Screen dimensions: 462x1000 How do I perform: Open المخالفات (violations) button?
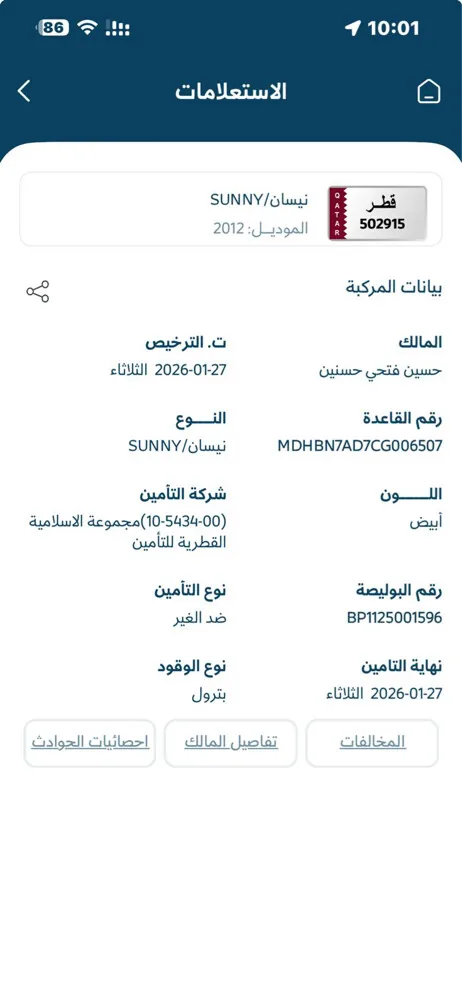point(372,743)
